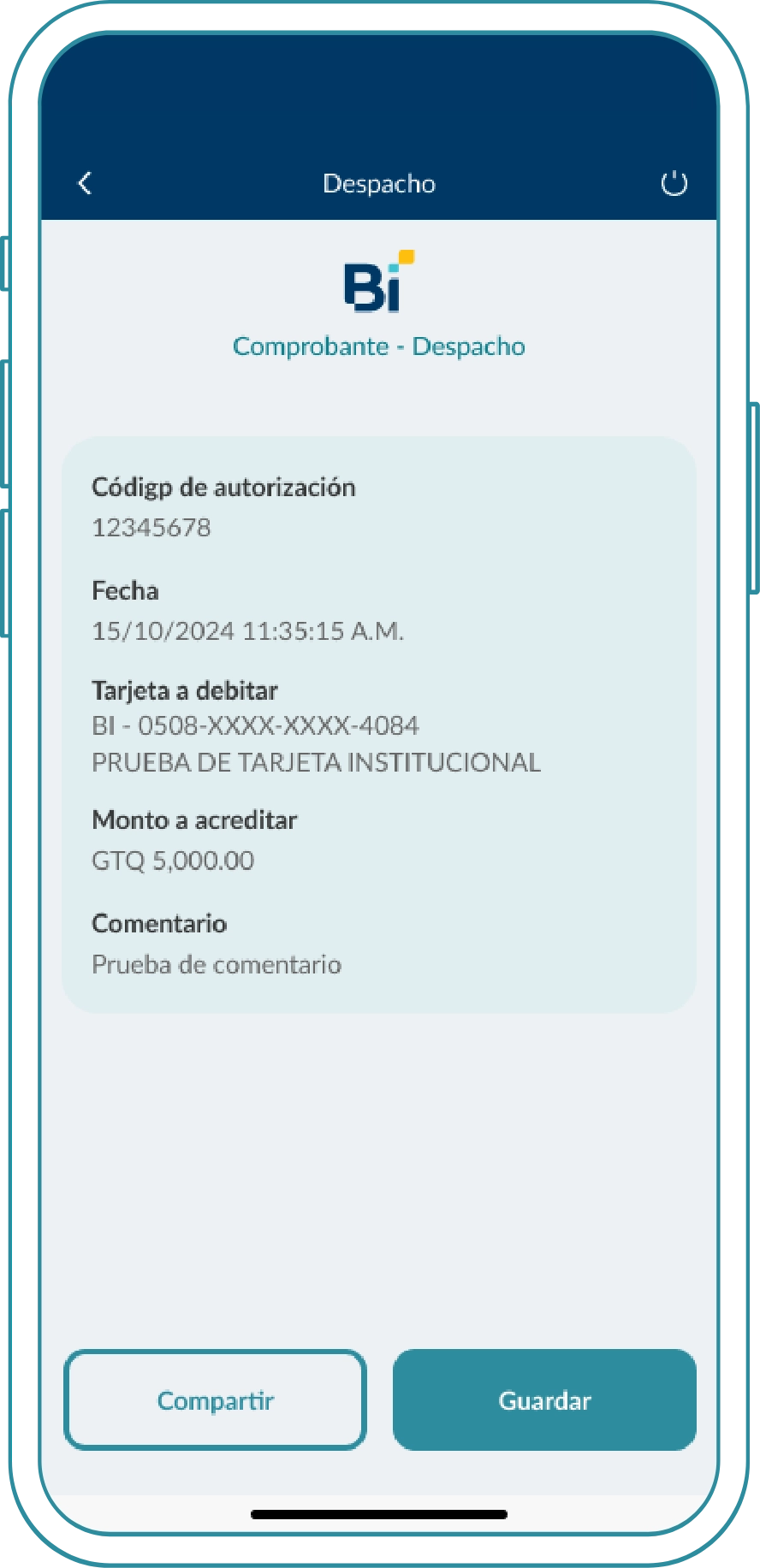Tap the Fecha value 15/10/2024
The width and height of the screenshot is (760, 1568).
[x=248, y=630]
